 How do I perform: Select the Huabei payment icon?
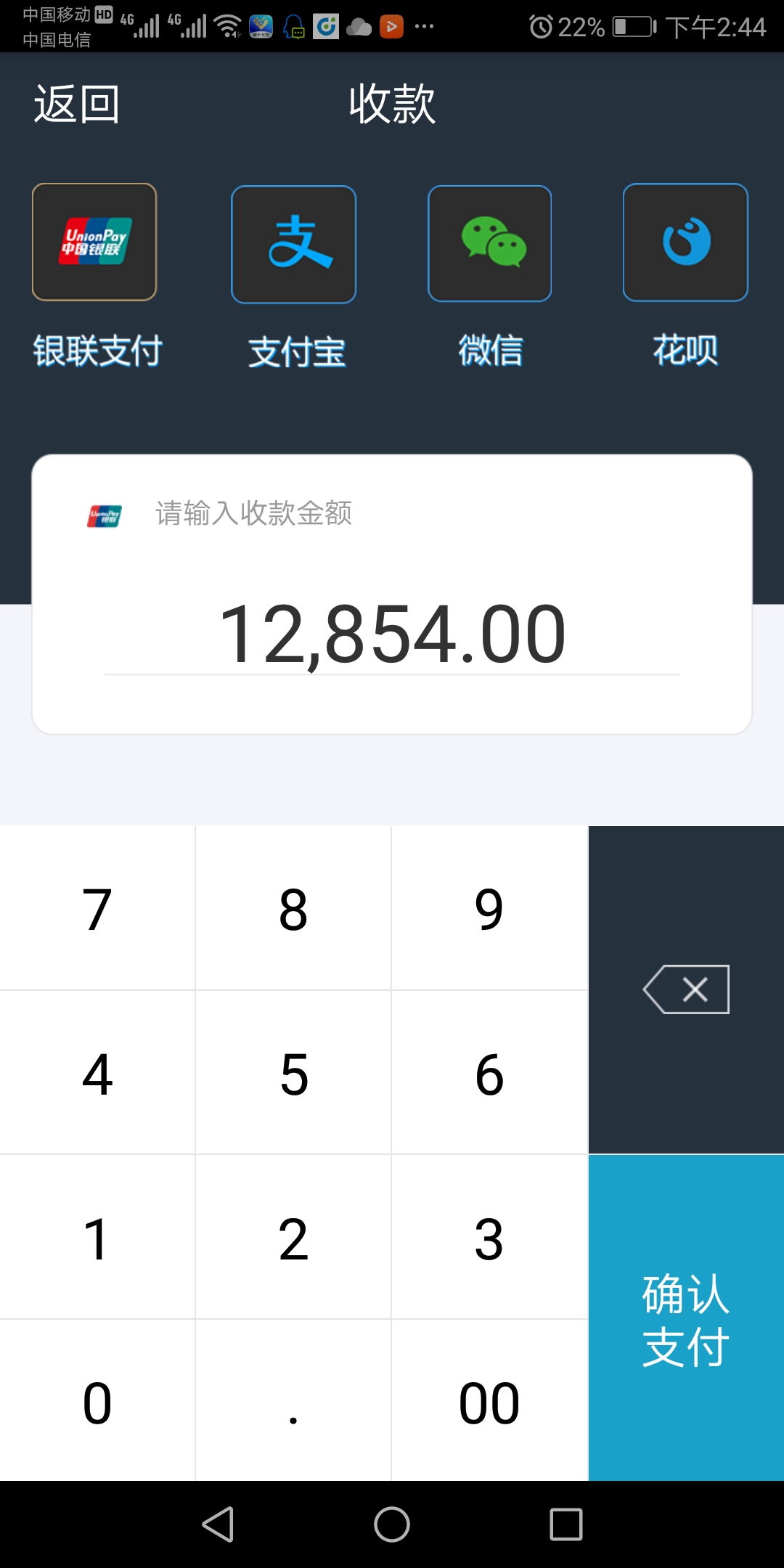685,243
